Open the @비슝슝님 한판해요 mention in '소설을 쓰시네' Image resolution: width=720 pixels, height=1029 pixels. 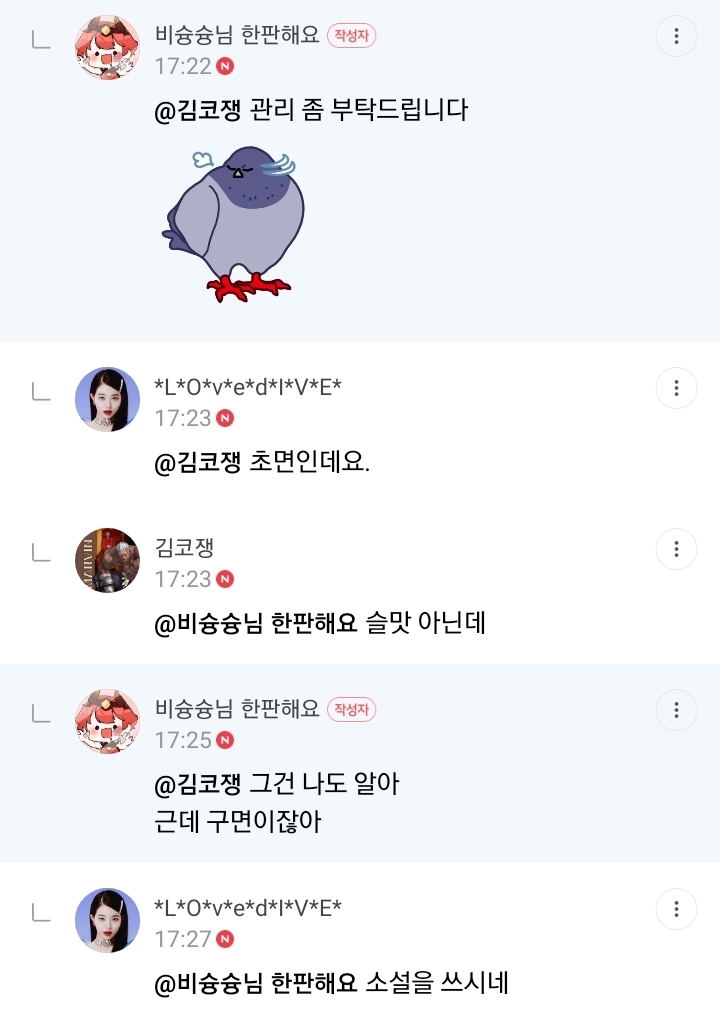click(x=256, y=982)
